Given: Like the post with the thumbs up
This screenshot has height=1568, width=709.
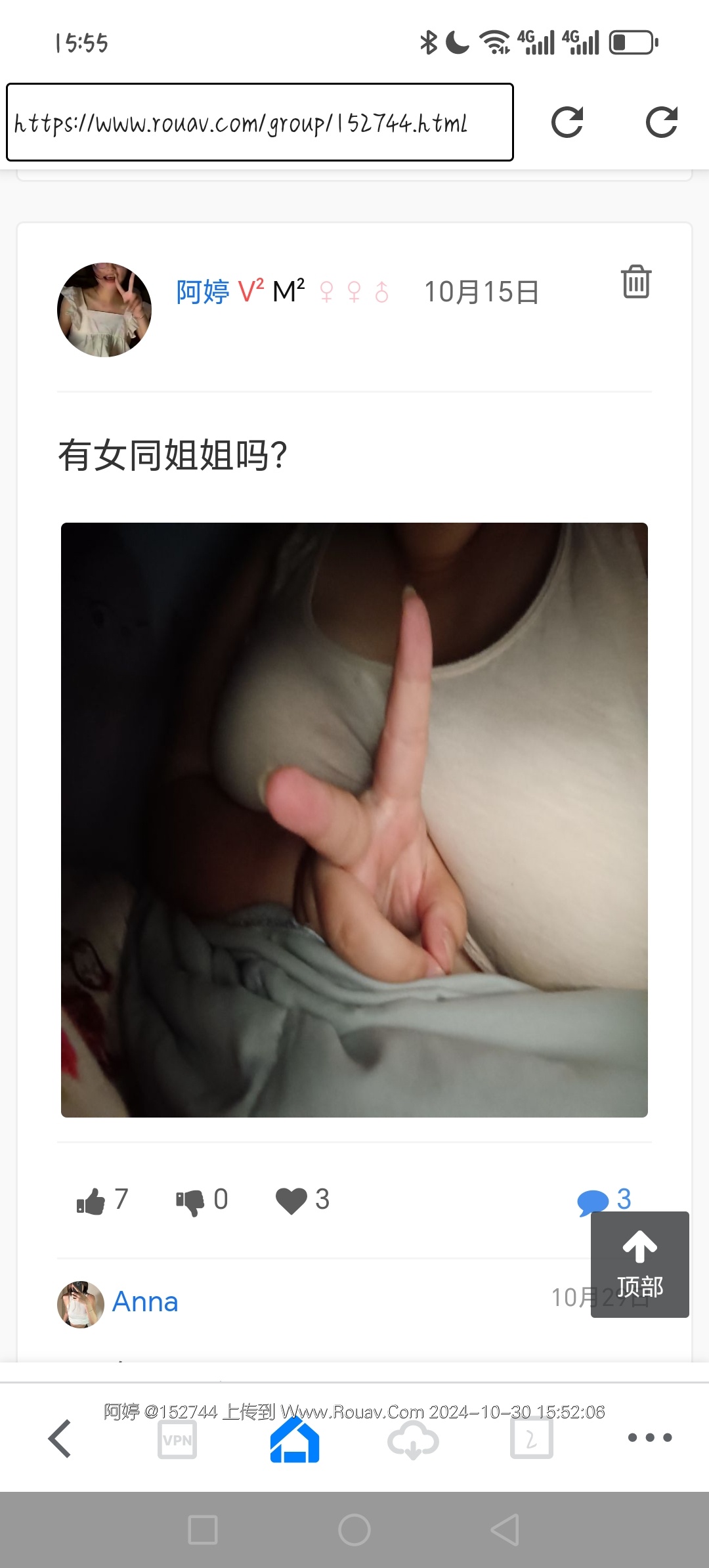Looking at the screenshot, I should coord(91,1201).
